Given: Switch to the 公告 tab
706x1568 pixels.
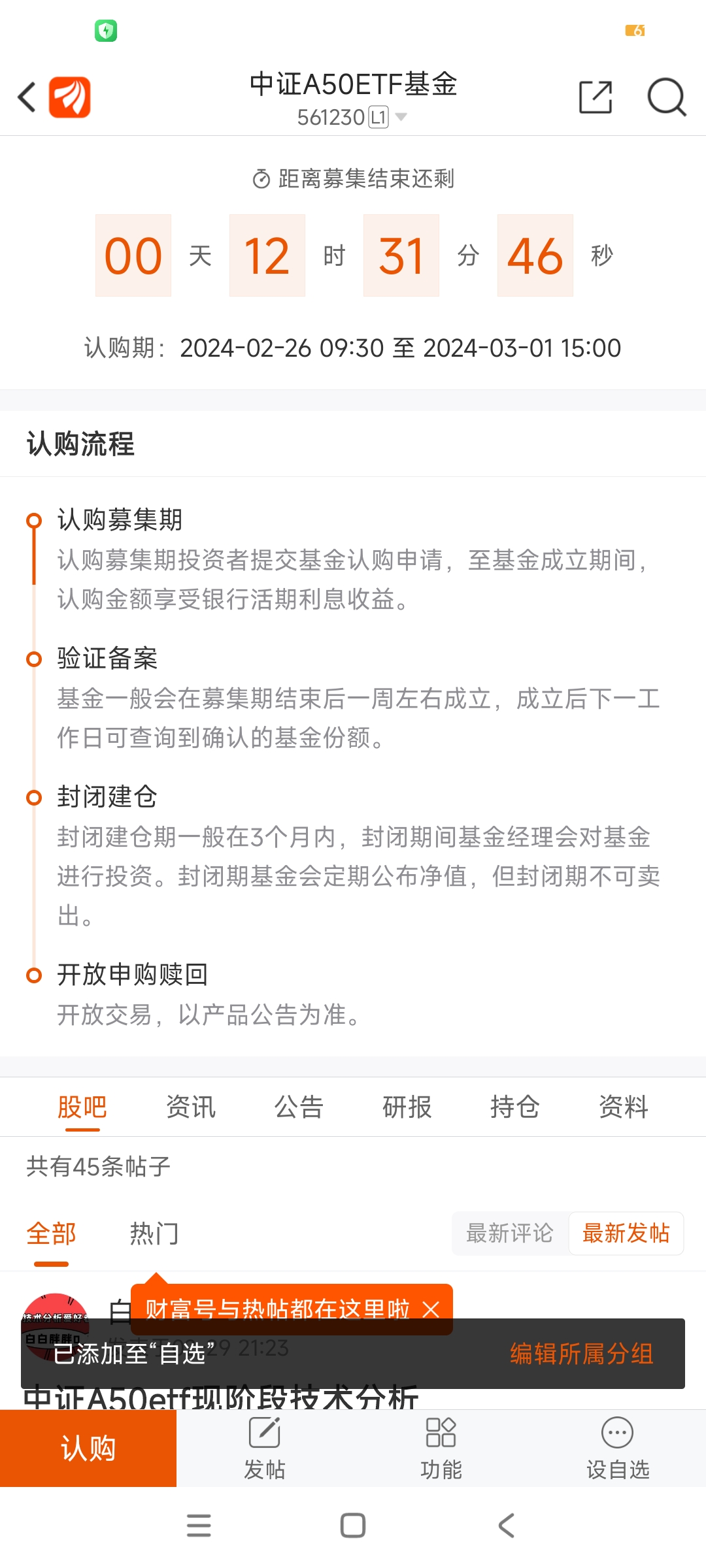Looking at the screenshot, I should [x=299, y=1106].
